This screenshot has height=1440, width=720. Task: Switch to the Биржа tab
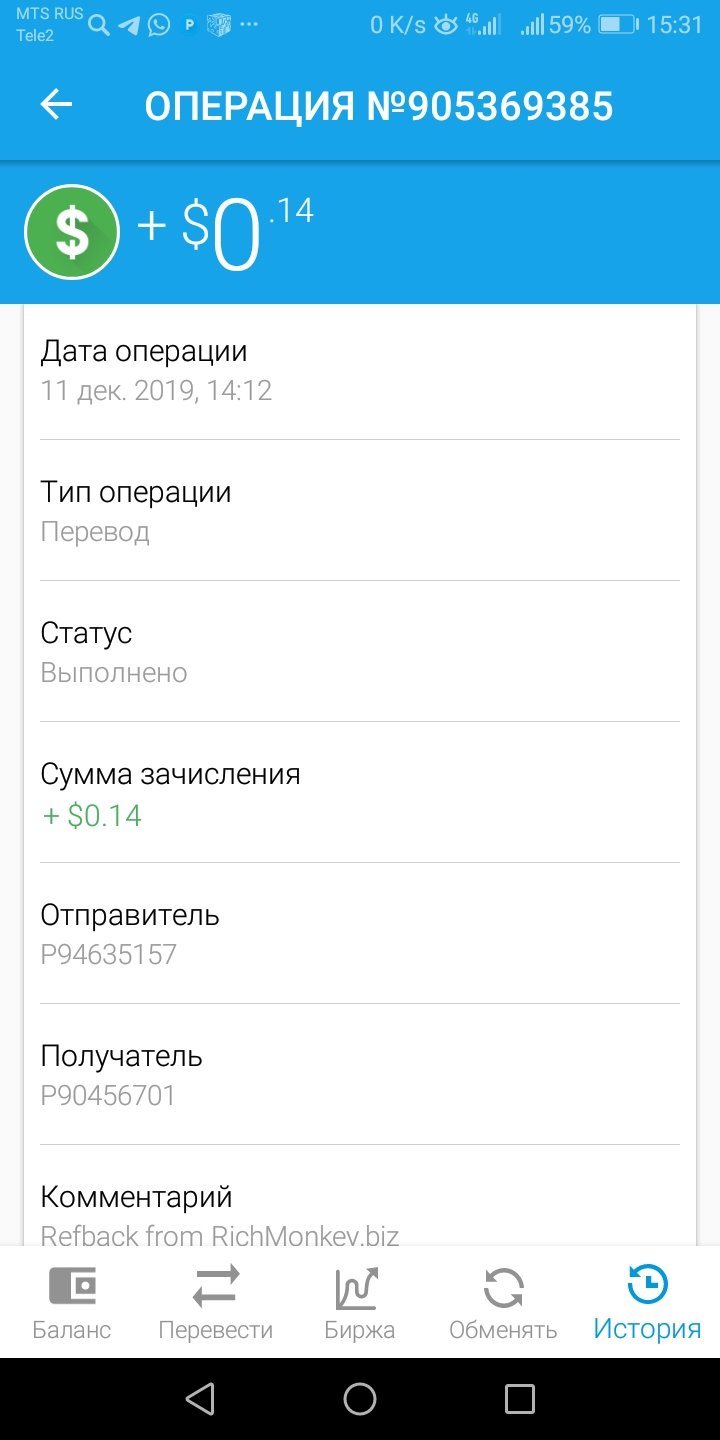coord(360,1302)
